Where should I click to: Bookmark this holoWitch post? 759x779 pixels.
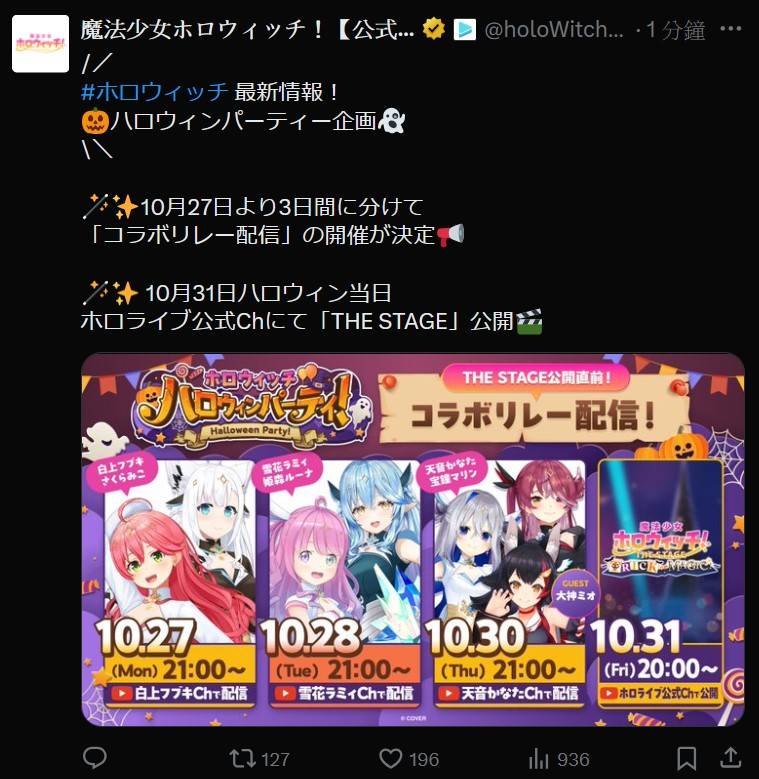687,757
